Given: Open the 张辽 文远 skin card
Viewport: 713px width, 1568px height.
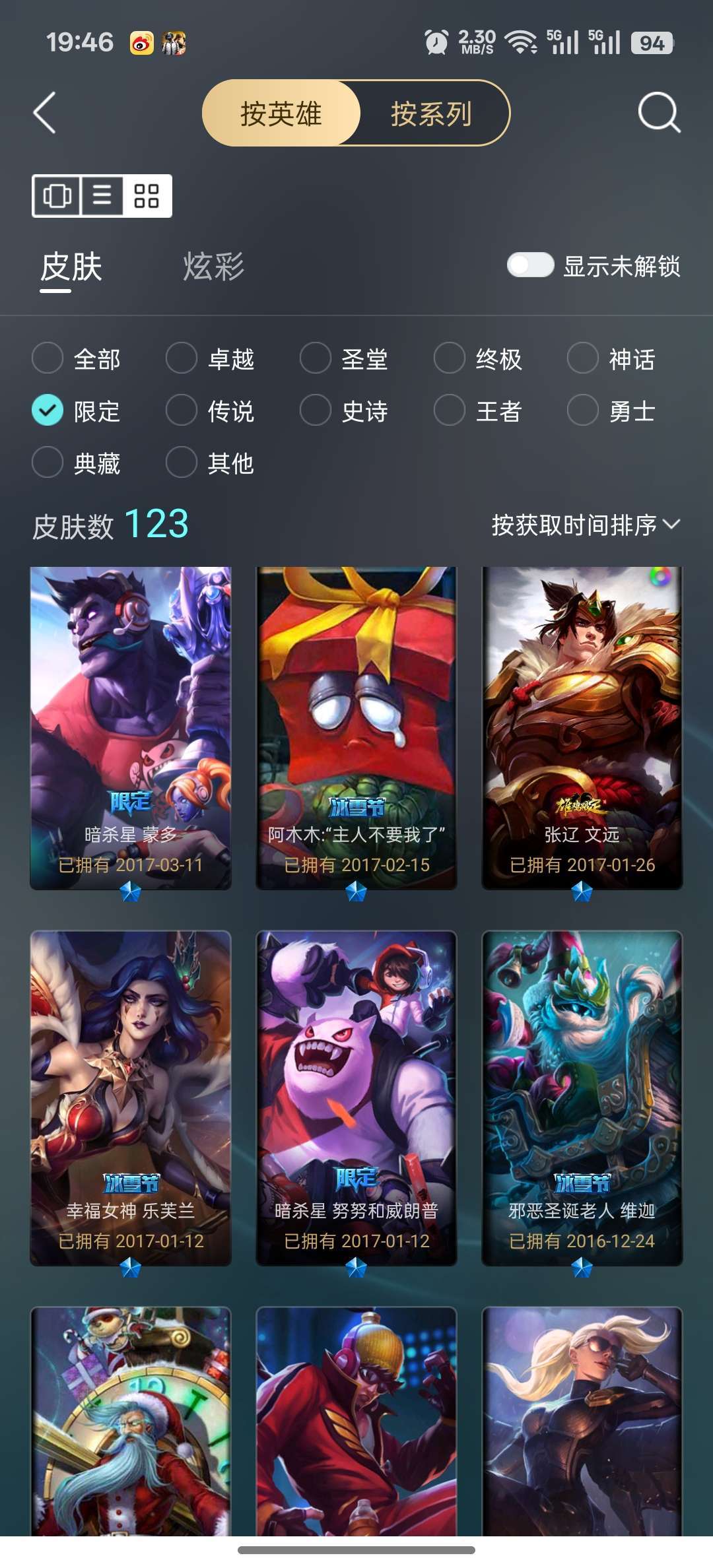Looking at the screenshot, I should 582,728.
